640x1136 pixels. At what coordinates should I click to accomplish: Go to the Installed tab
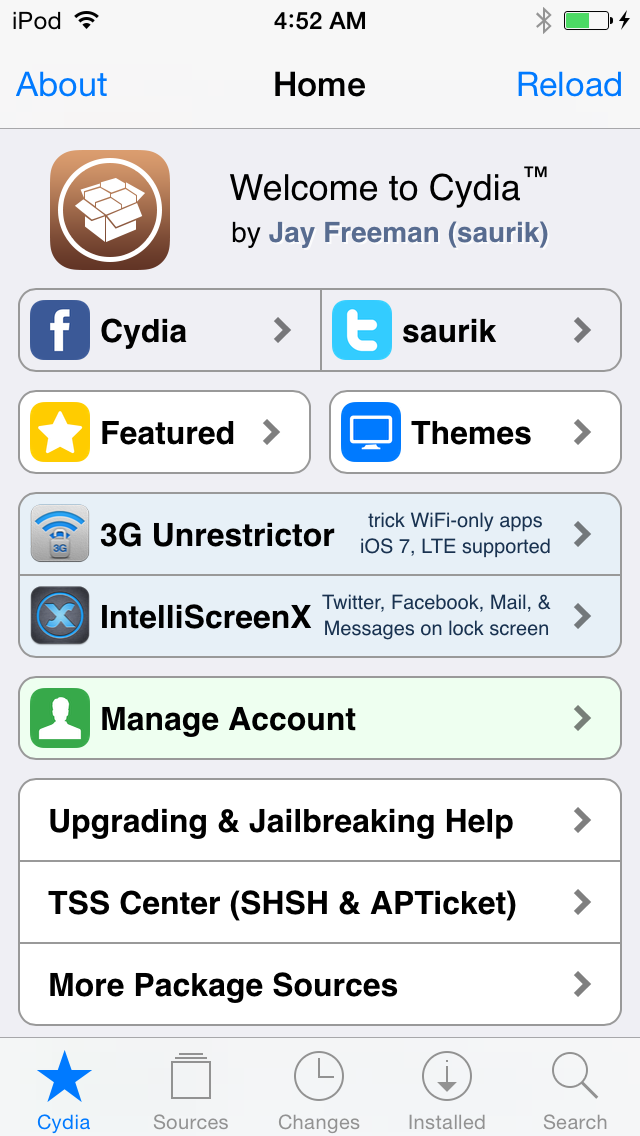coord(446,1092)
